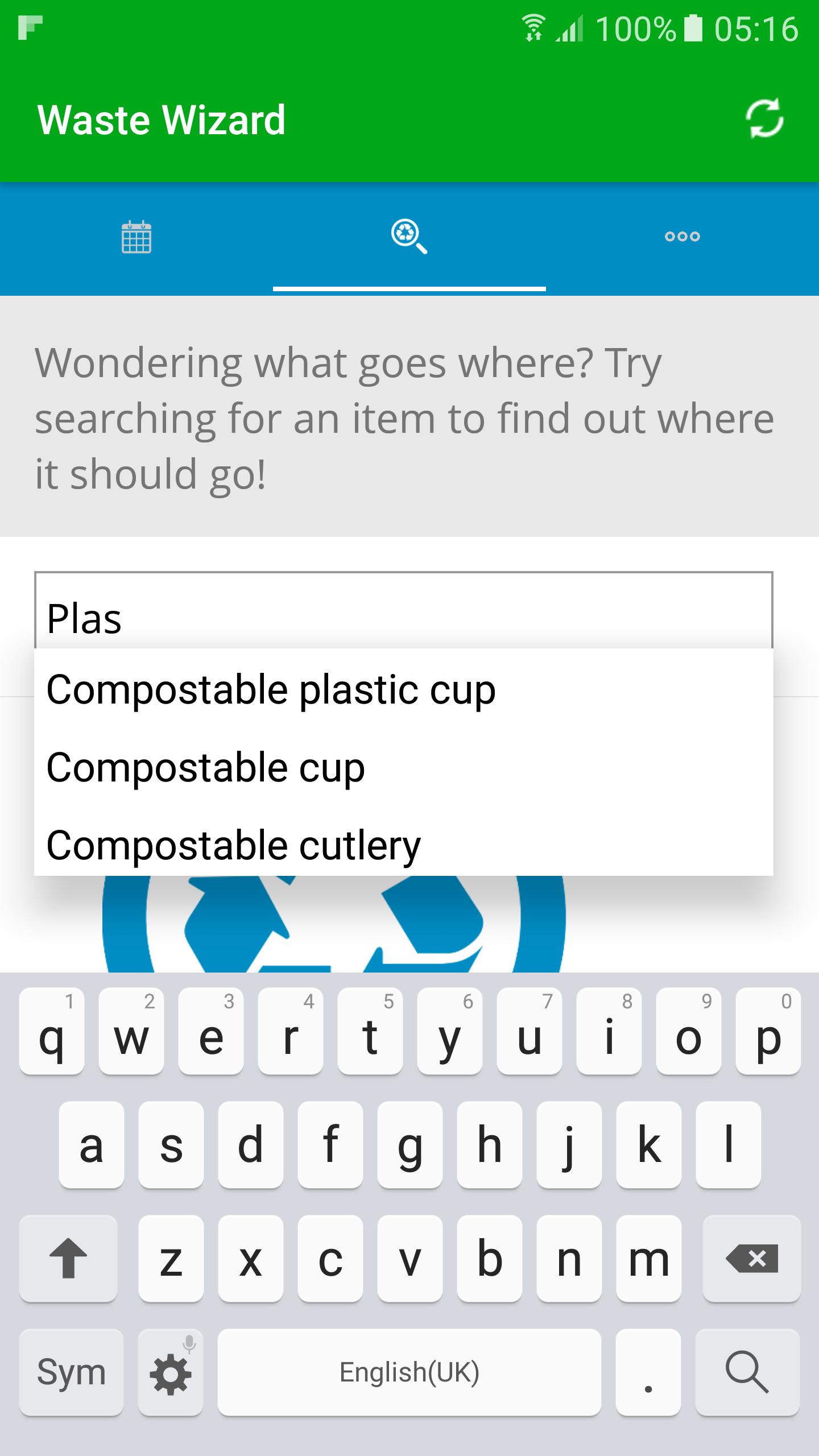Open the Sym symbols keyboard
Viewport: 819px width, 1456px height.
71,1372
